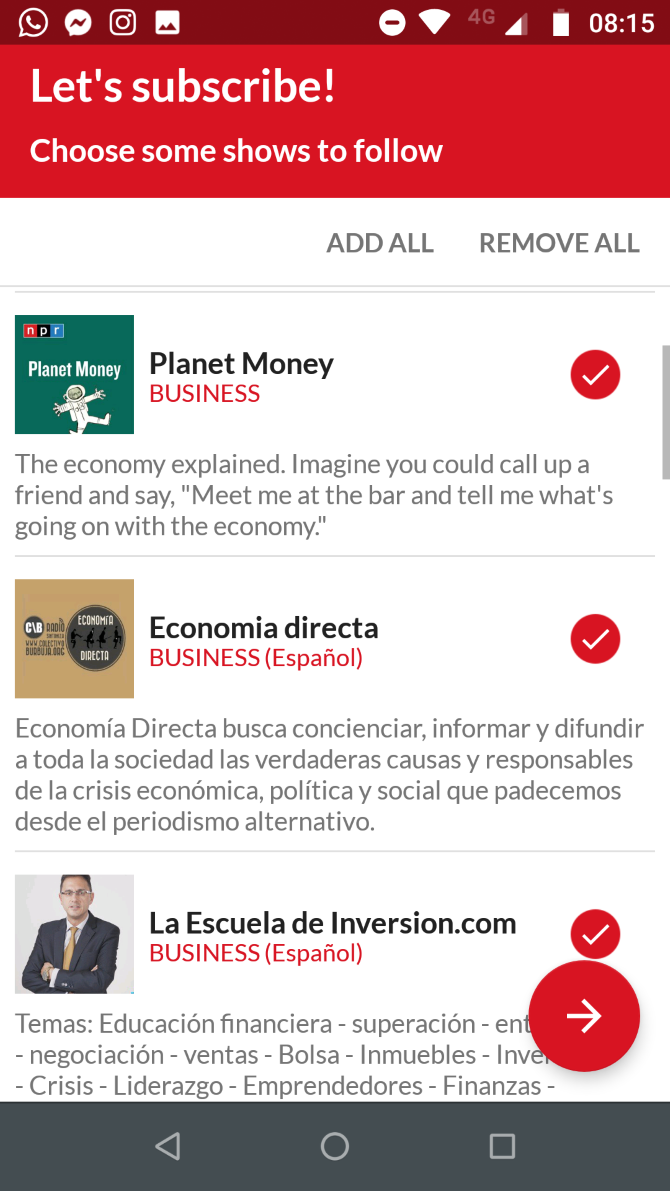Screen dimensions: 670x1191
Task: Open the Economia directa show artwork
Action: [x=75, y=639]
